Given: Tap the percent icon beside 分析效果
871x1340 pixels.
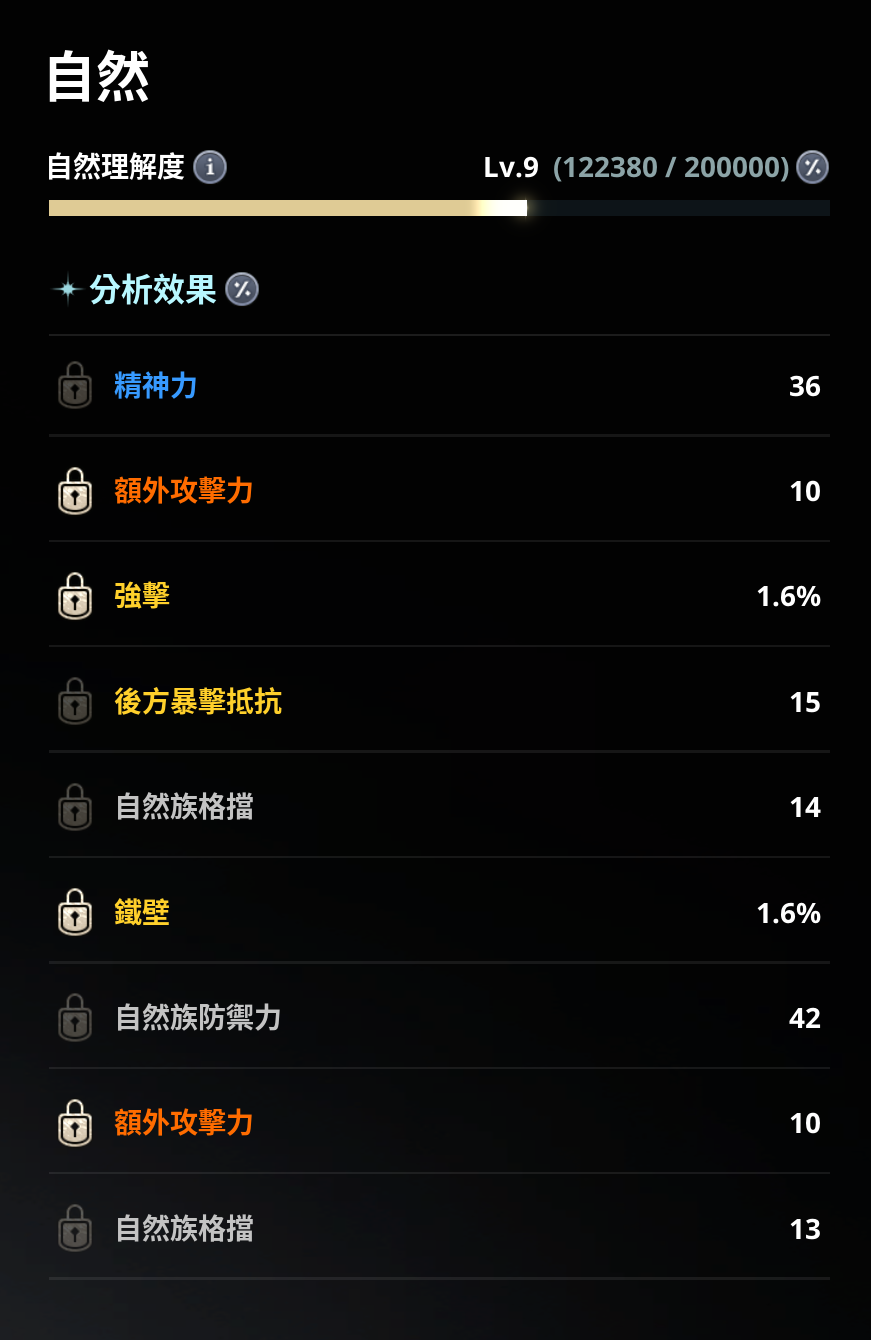Looking at the screenshot, I should coord(242,290).
